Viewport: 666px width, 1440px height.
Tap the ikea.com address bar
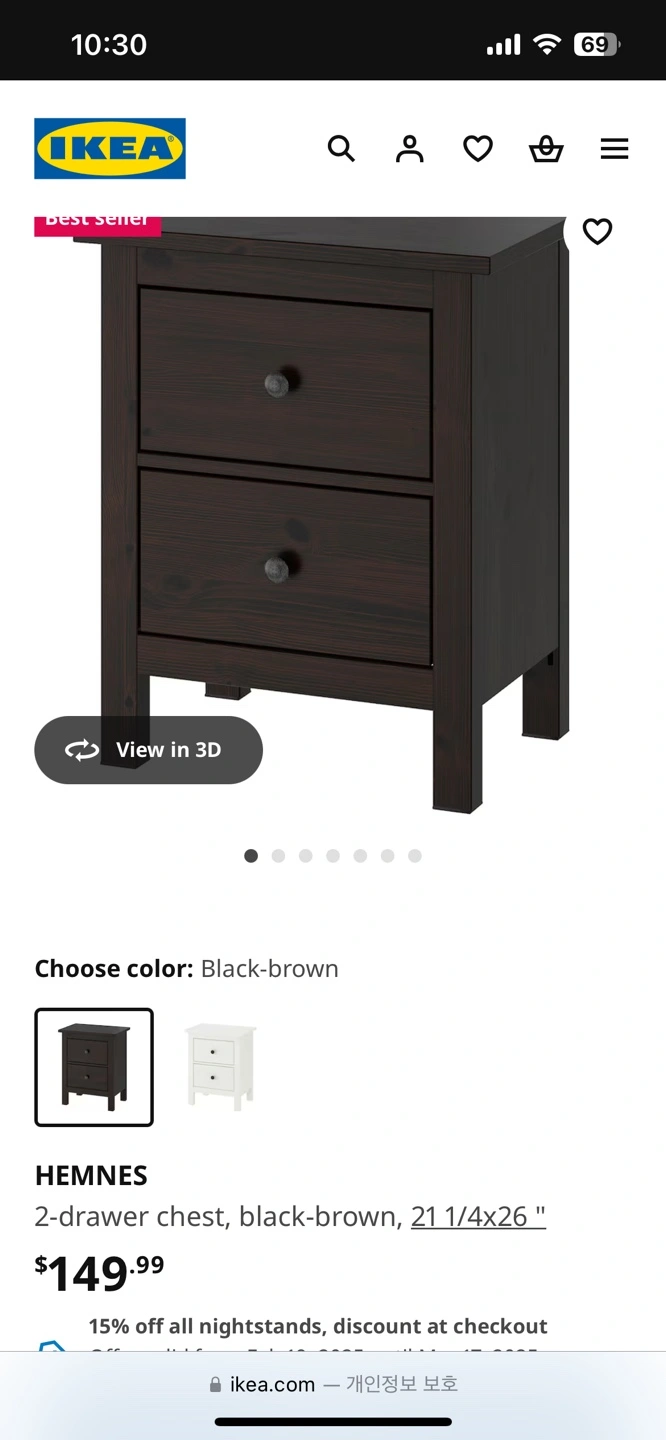pos(333,1384)
